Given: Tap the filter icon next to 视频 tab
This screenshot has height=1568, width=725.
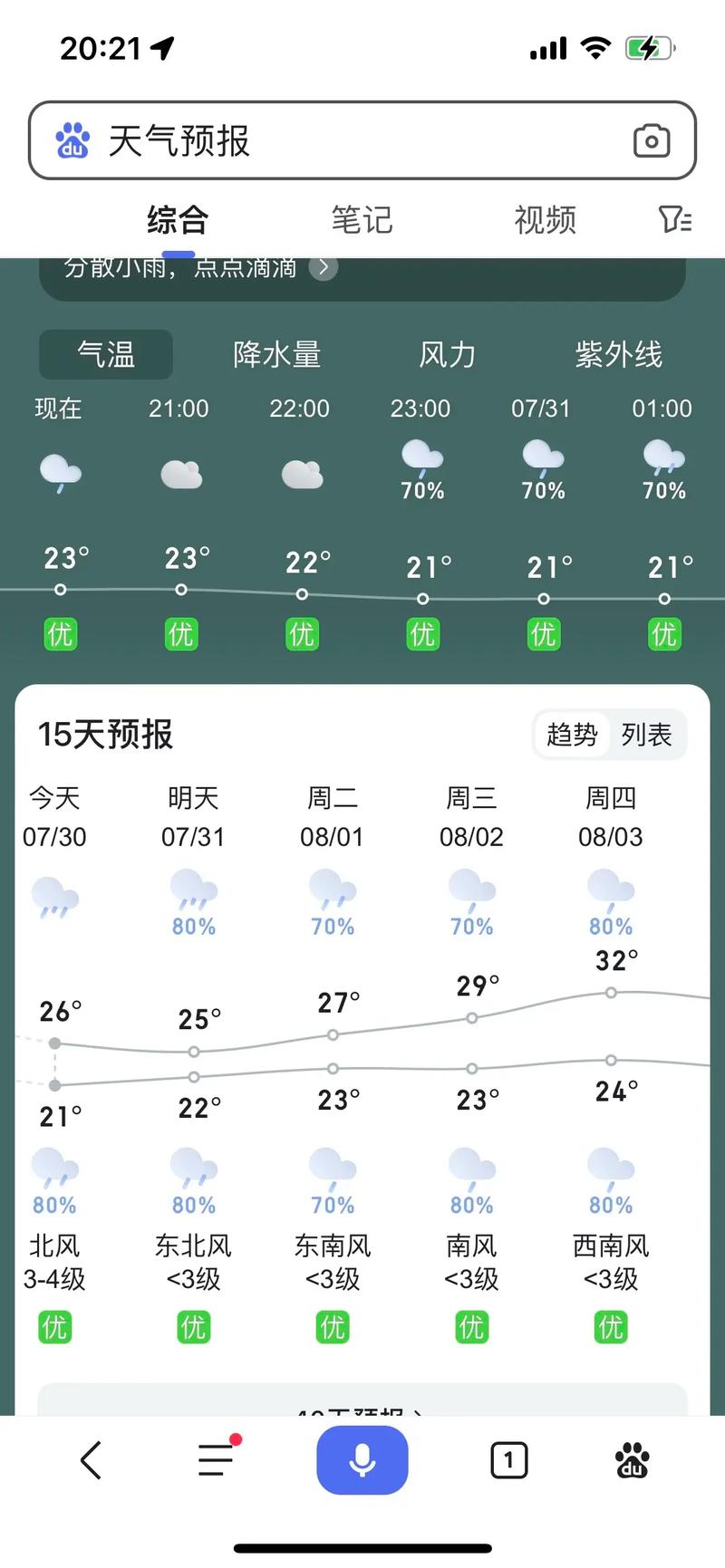Looking at the screenshot, I should tap(673, 220).
